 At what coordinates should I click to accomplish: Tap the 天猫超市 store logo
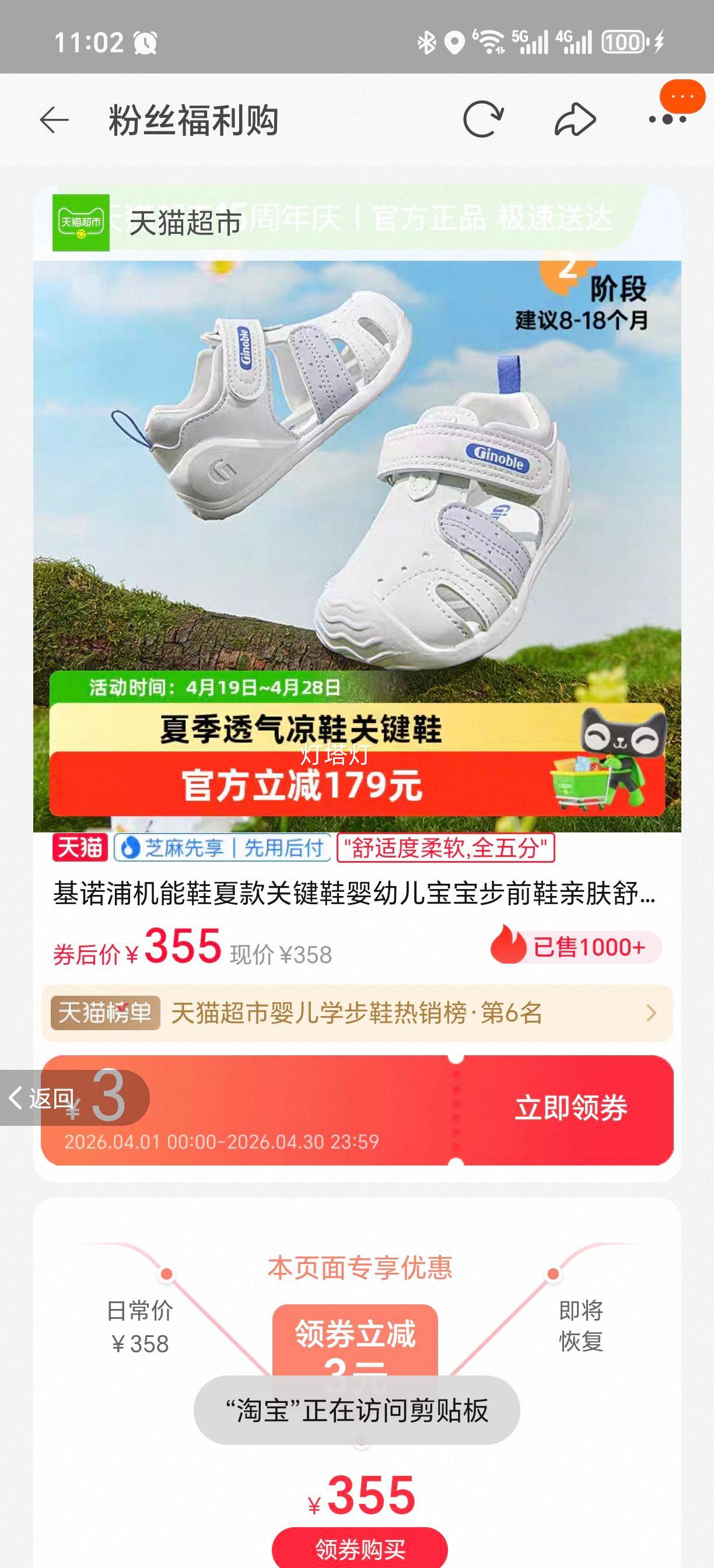(82, 223)
